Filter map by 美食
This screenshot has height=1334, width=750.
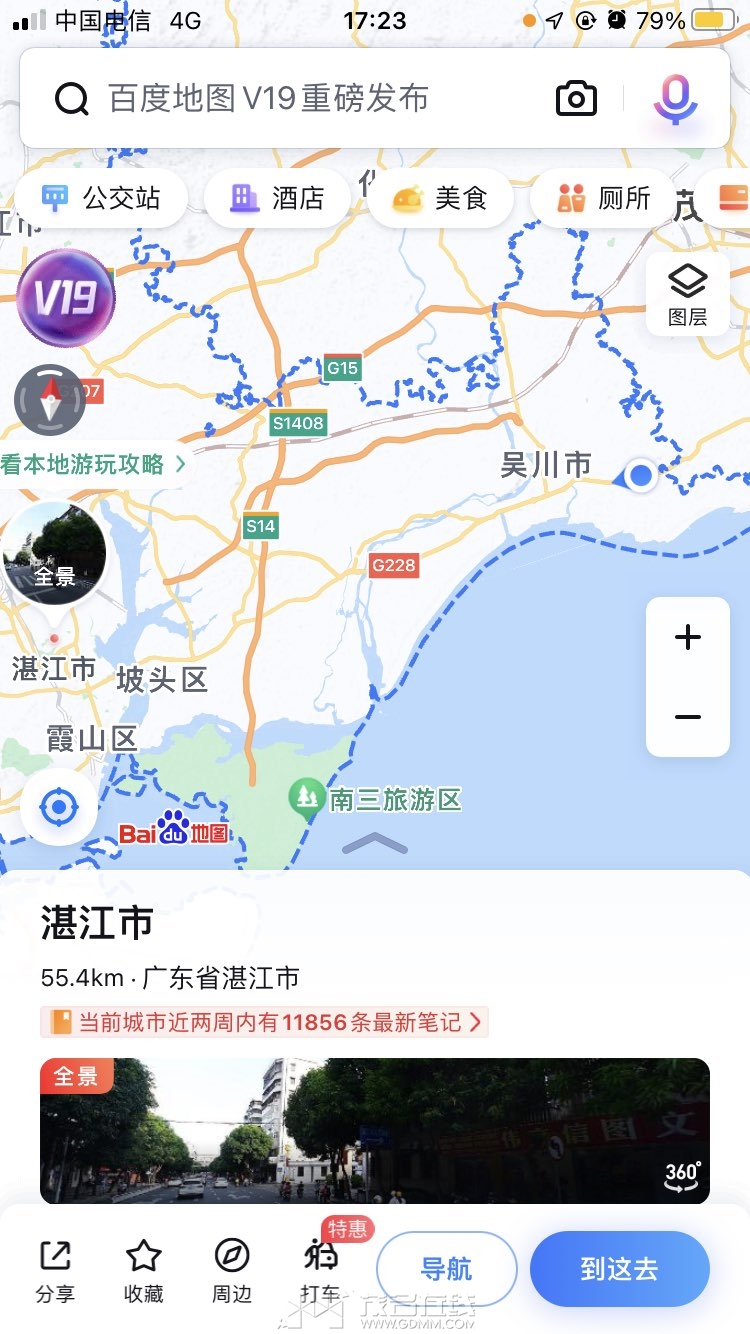(440, 198)
